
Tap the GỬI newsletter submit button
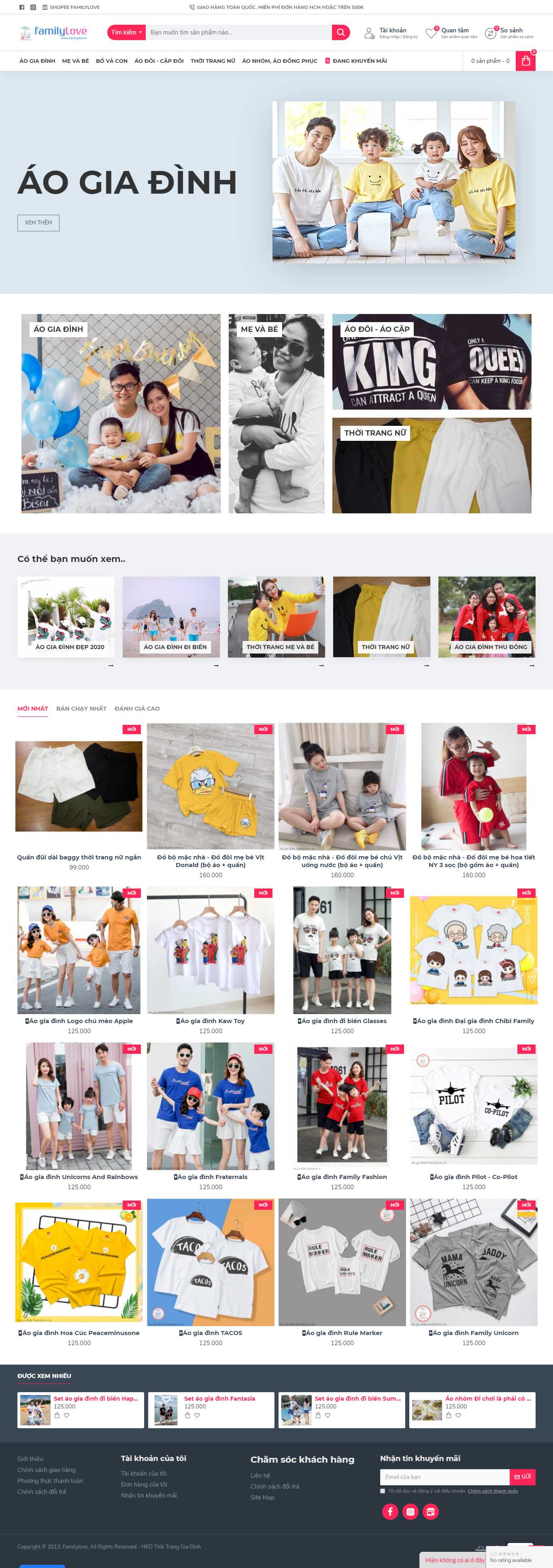[x=522, y=1476]
